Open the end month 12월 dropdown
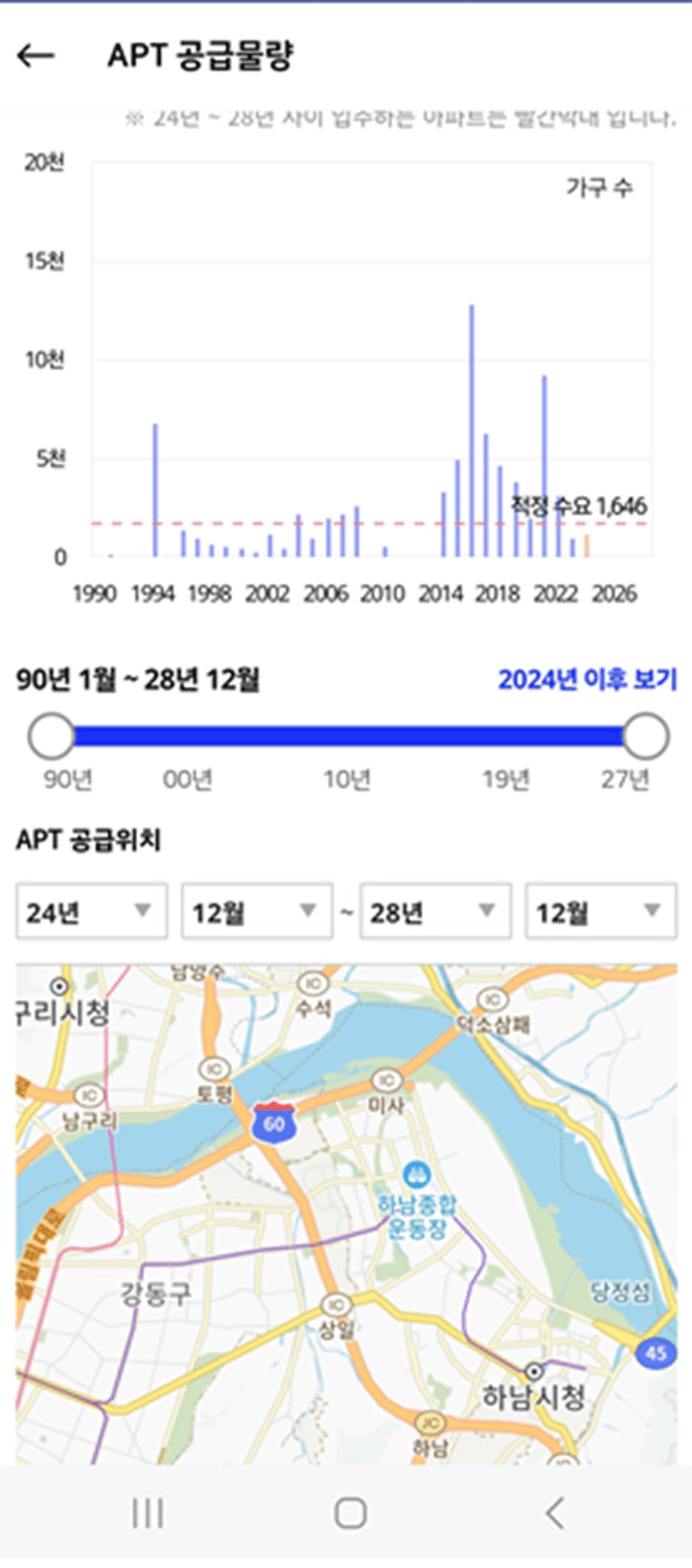This screenshot has height=1568, width=692. click(x=601, y=911)
